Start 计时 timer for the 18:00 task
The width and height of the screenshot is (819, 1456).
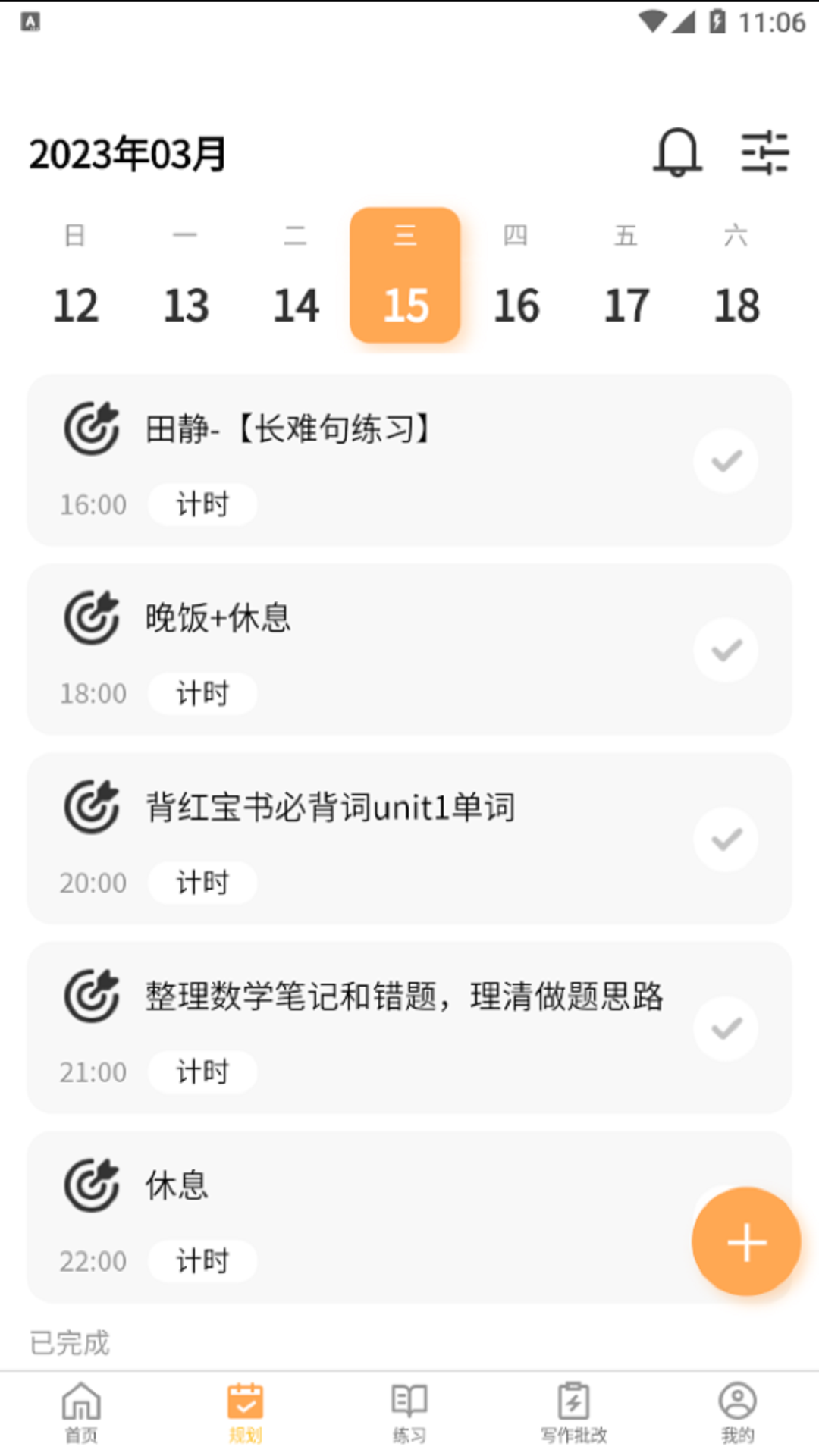202,693
